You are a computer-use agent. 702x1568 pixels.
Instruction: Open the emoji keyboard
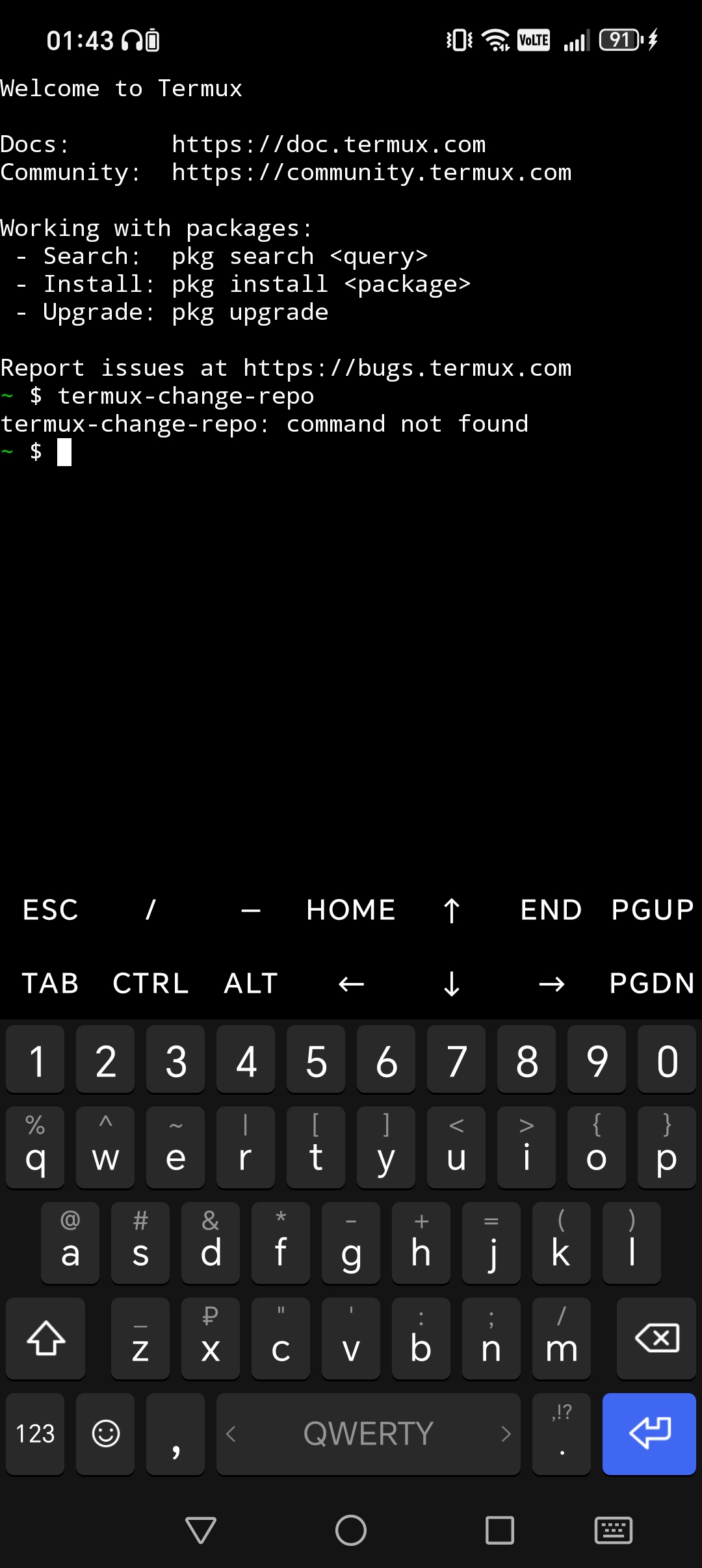coord(105,1433)
